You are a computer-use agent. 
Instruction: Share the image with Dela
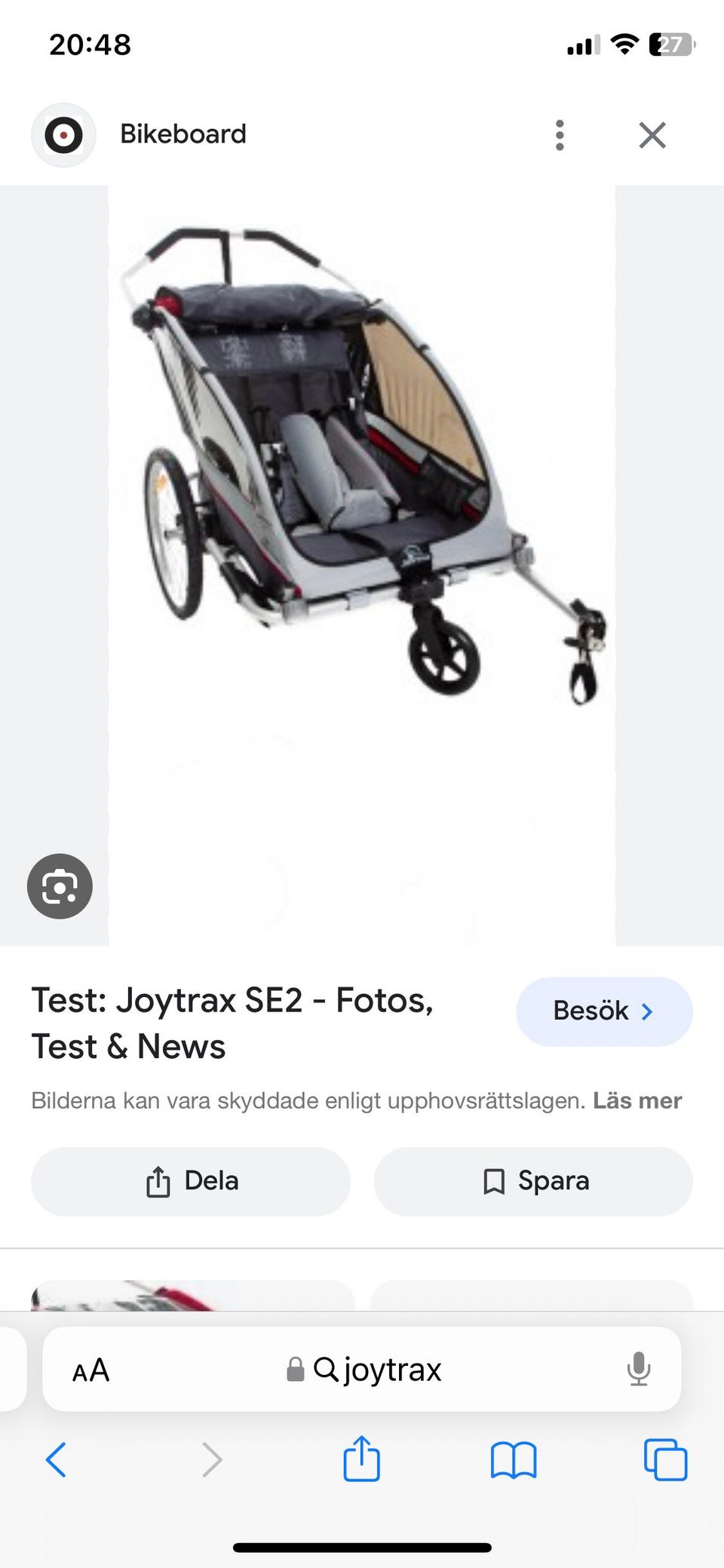point(191,1180)
